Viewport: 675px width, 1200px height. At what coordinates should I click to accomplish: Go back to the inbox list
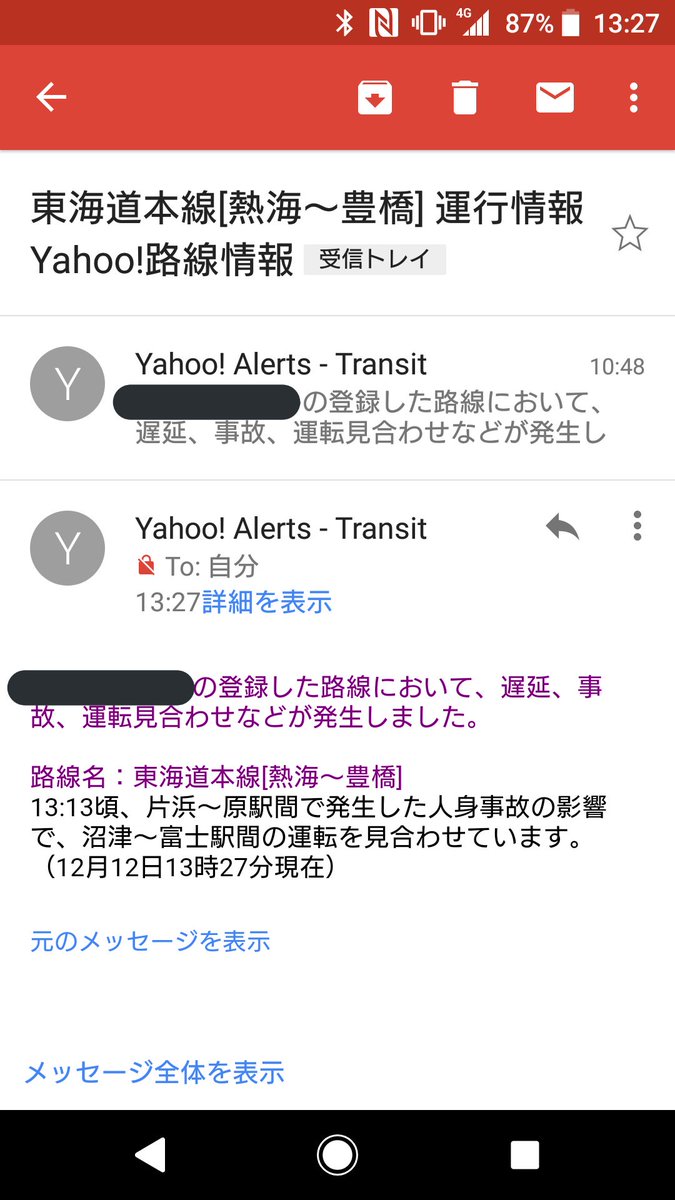(51, 97)
